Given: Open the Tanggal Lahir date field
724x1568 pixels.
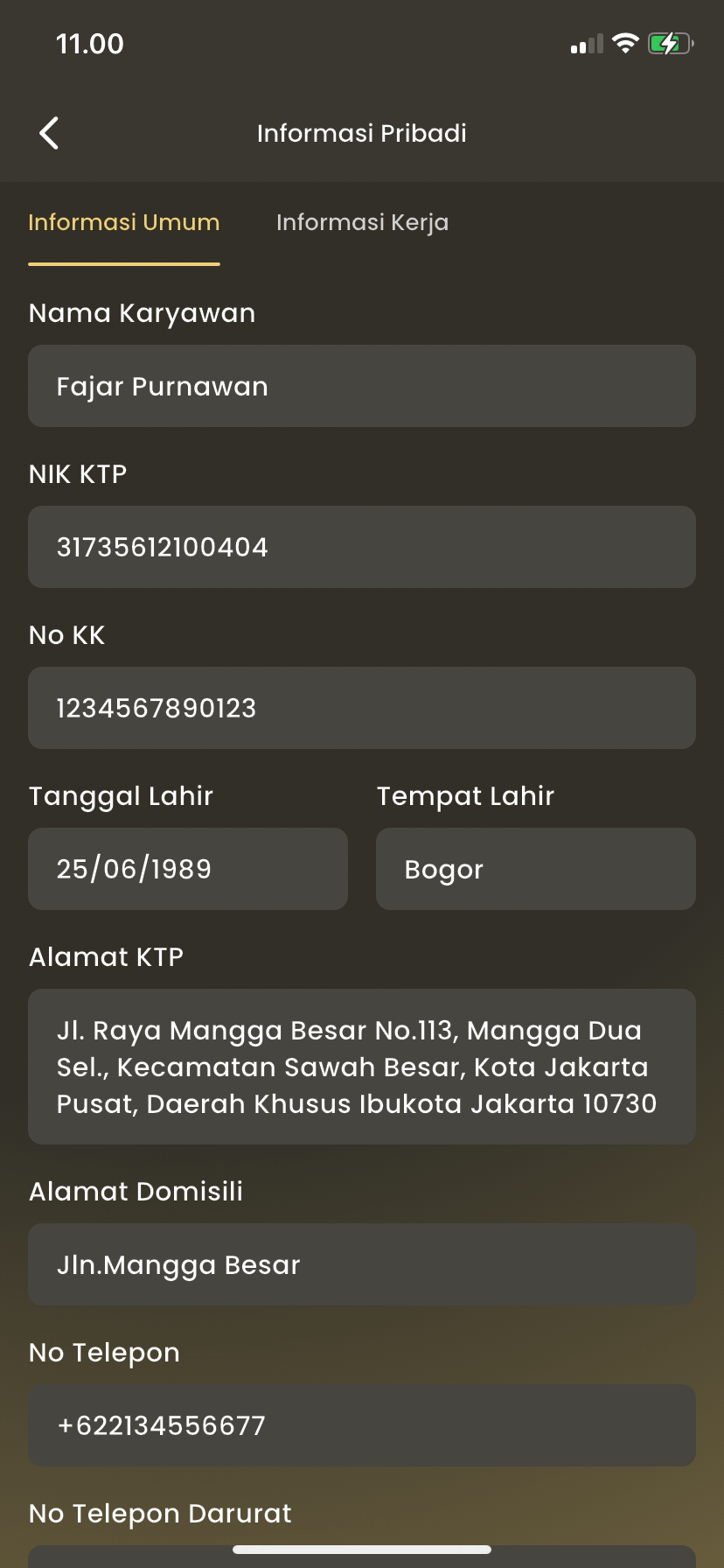Looking at the screenshot, I should [x=188, y=869].
